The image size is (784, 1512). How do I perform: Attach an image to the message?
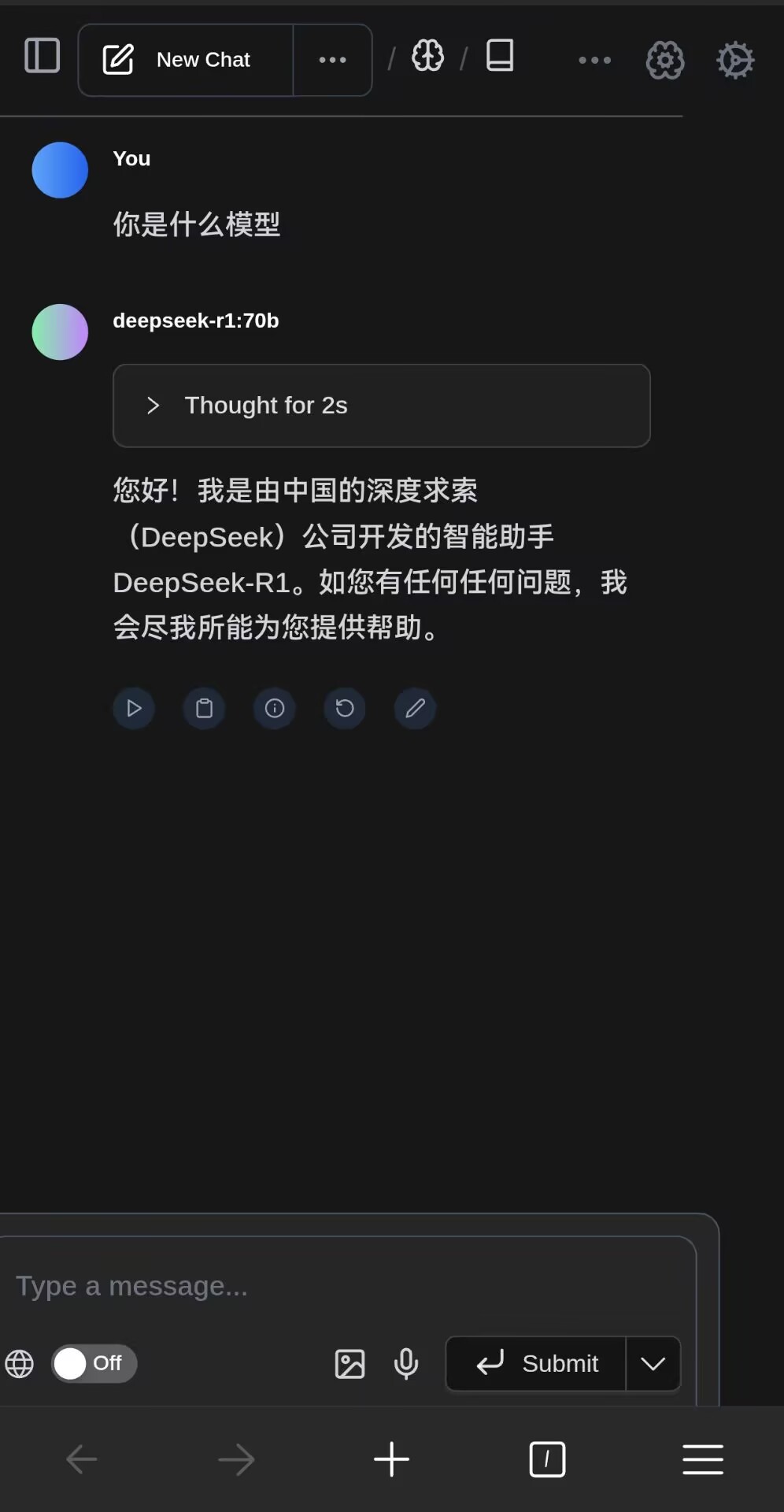pyautogui.click(x=349, y=1363)
